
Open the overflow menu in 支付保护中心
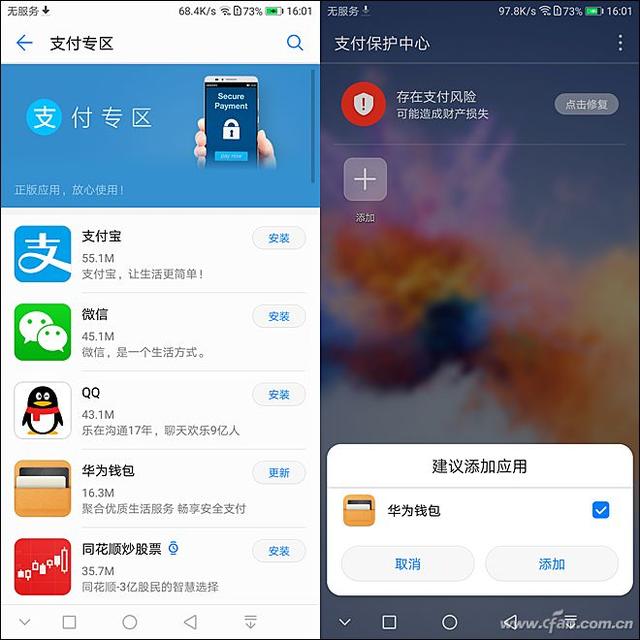tap(620, 43)
